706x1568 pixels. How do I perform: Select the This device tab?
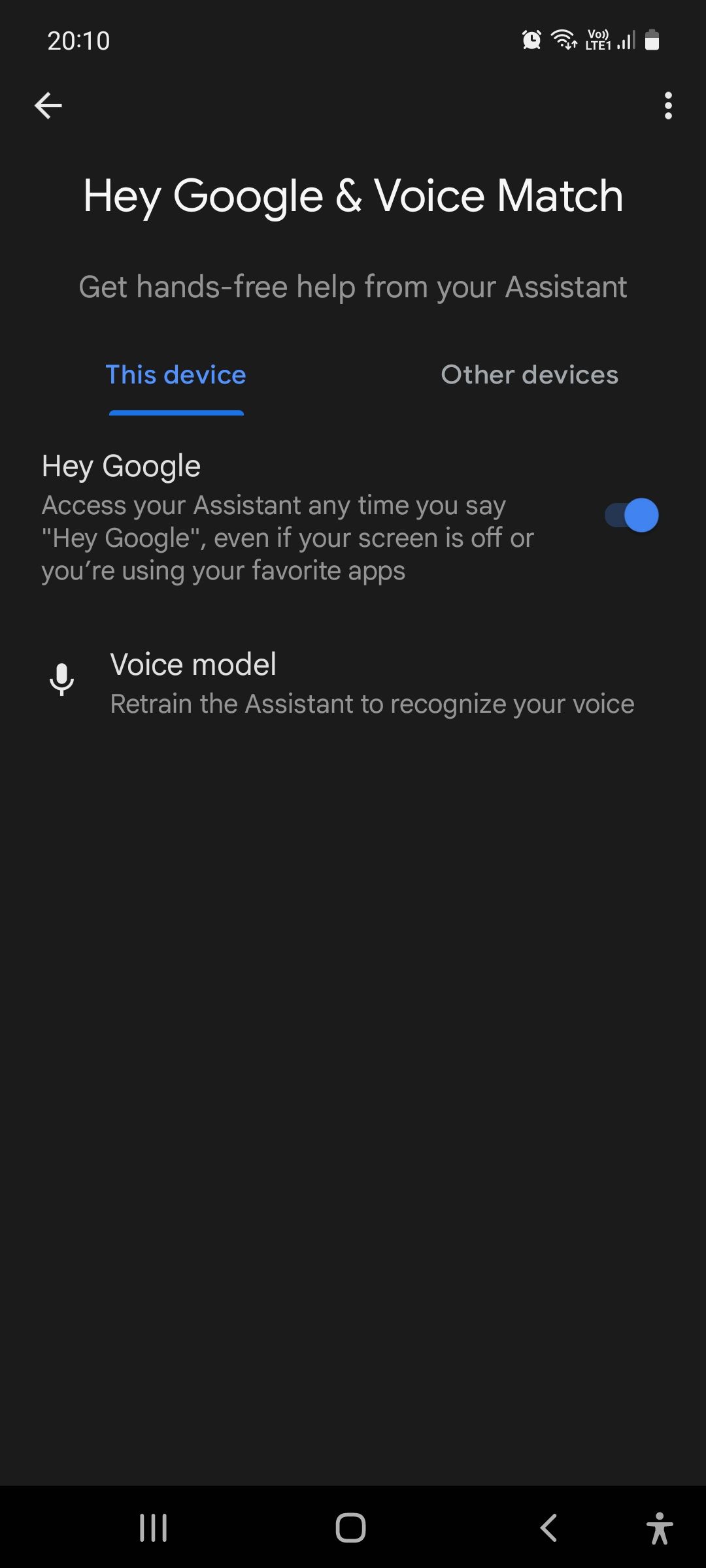(176, 374)
